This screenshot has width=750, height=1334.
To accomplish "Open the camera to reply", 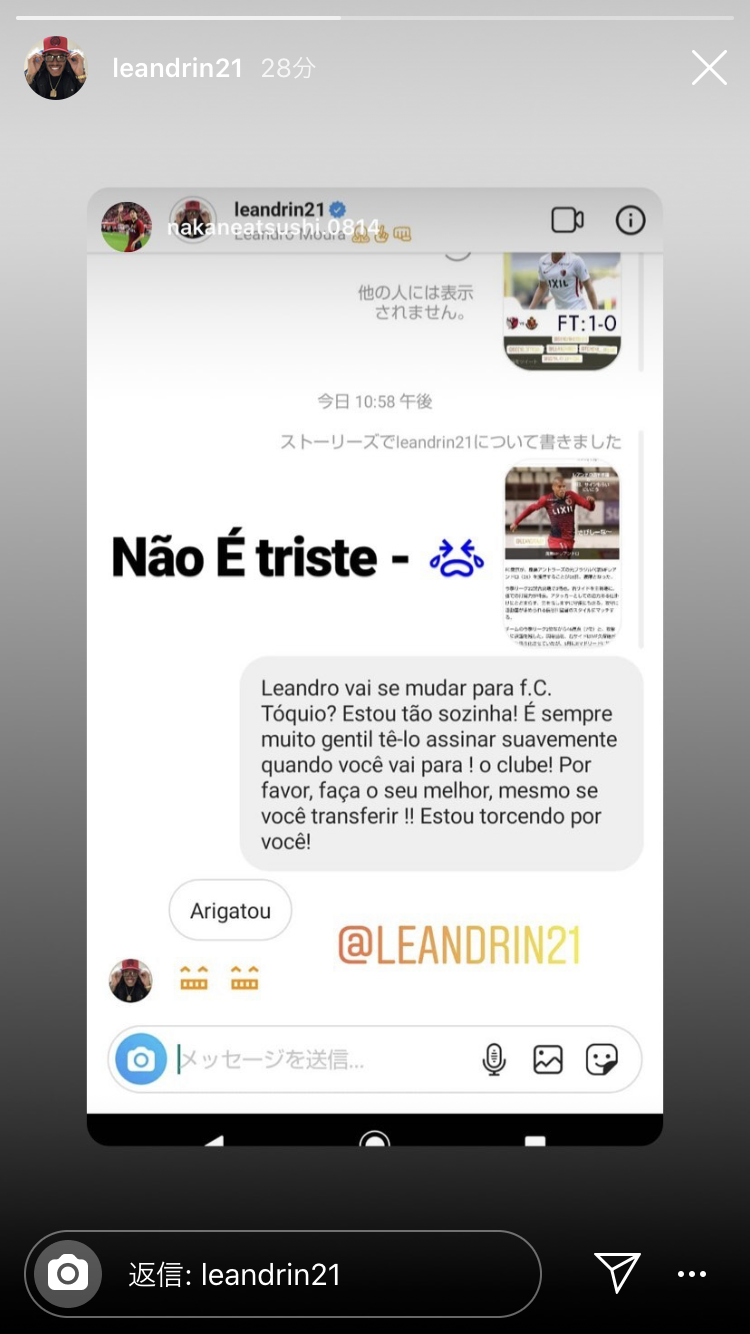I will coord(68,1274).
